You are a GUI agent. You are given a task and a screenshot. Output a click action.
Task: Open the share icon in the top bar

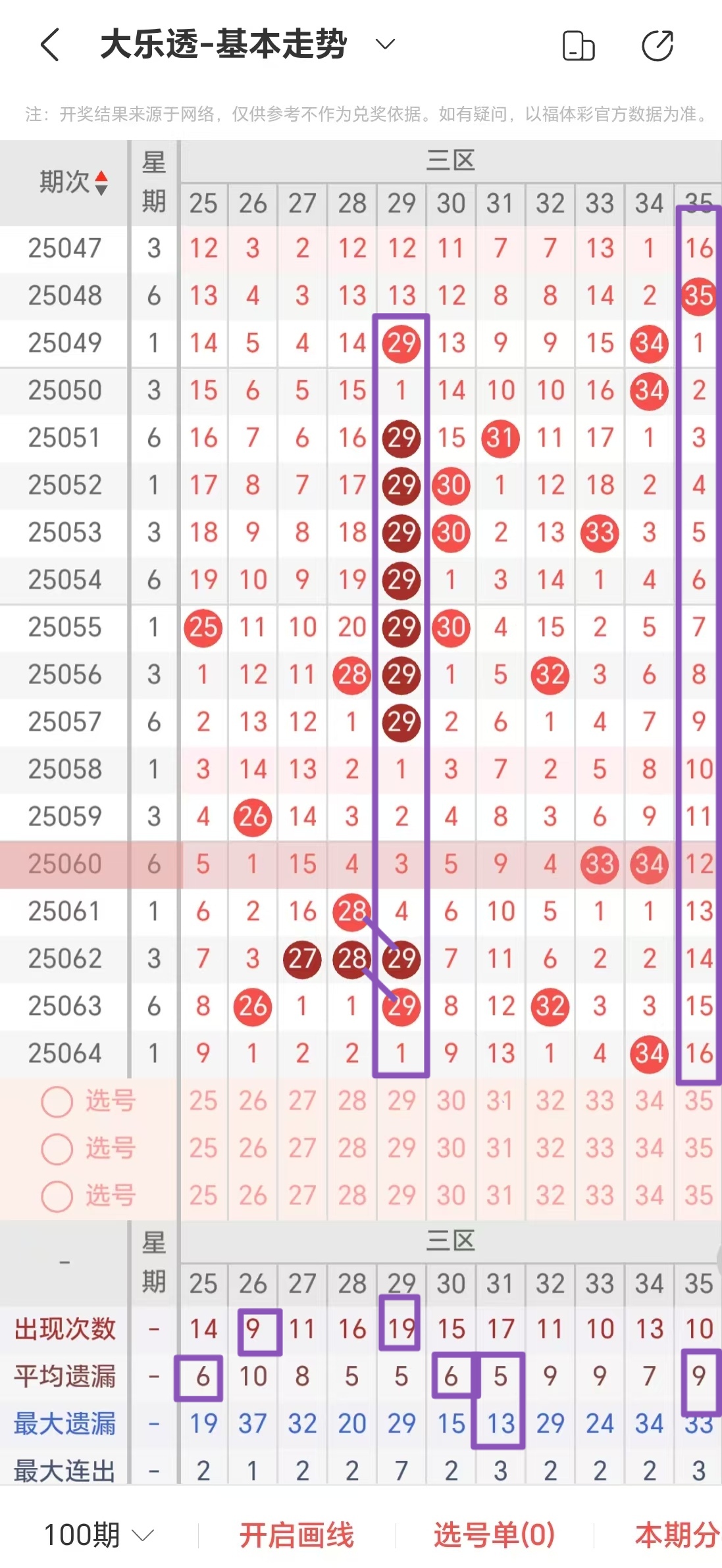[657, 45]
